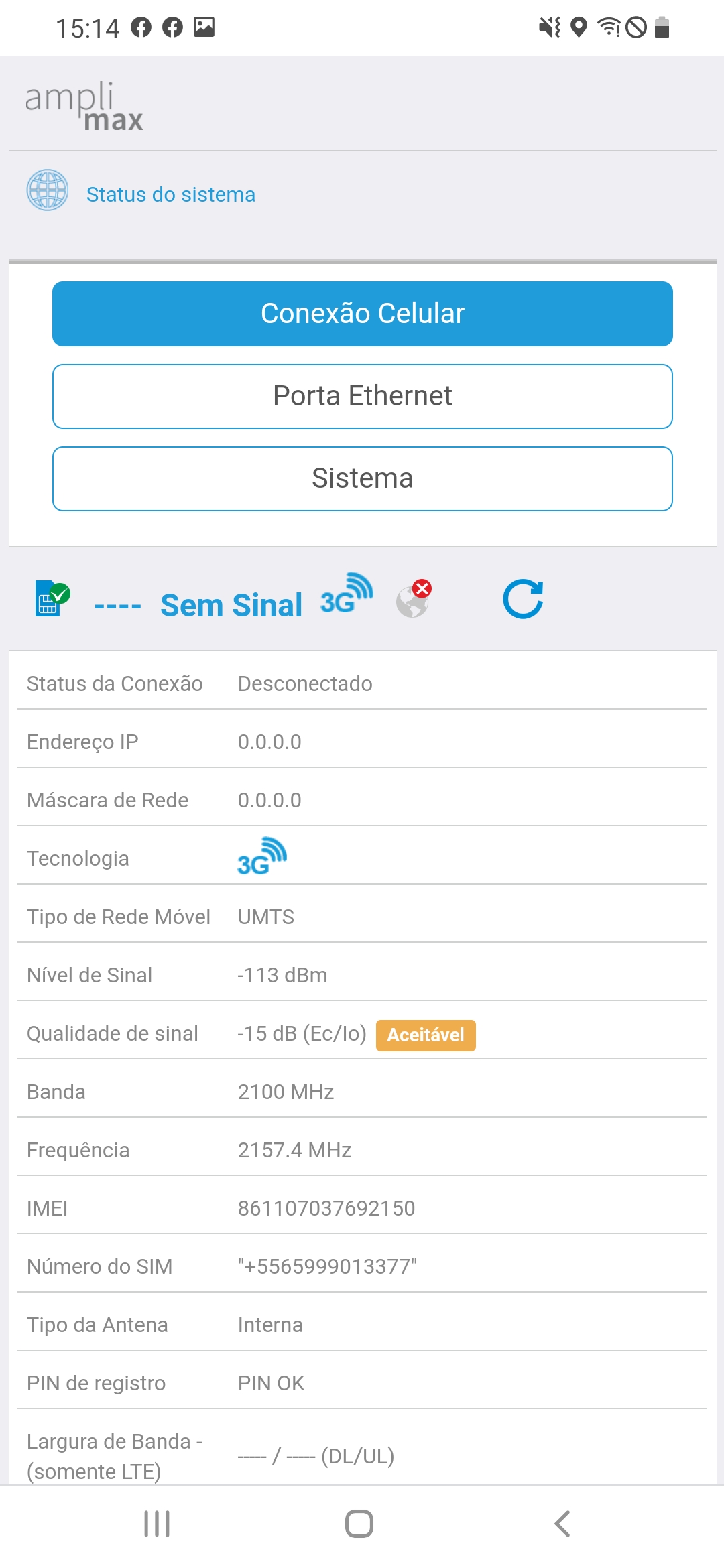The width and height of the screenshot is (724, 1568).
Task: Open the Status do sistema link
Action: point(170,194)
